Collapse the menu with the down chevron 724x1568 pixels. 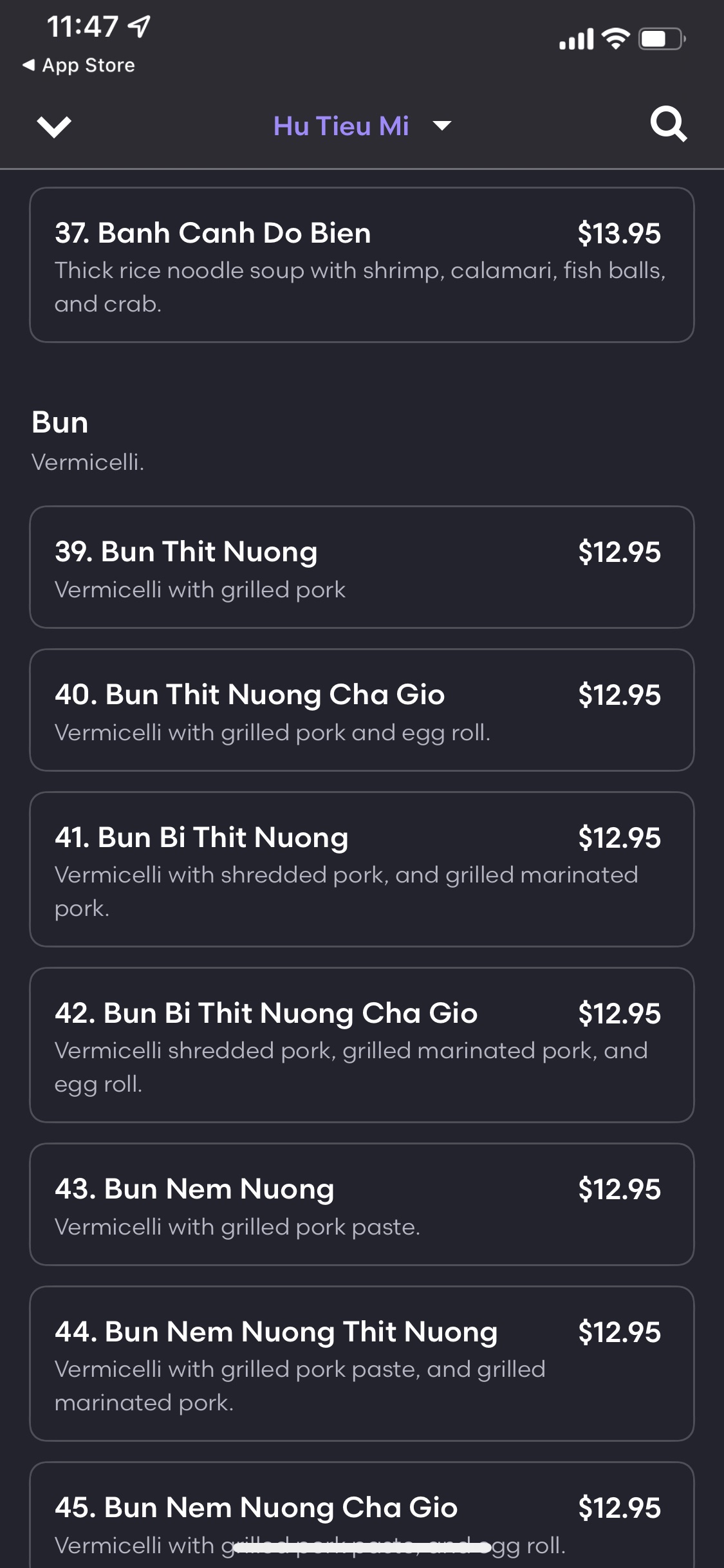coord(54,126)
